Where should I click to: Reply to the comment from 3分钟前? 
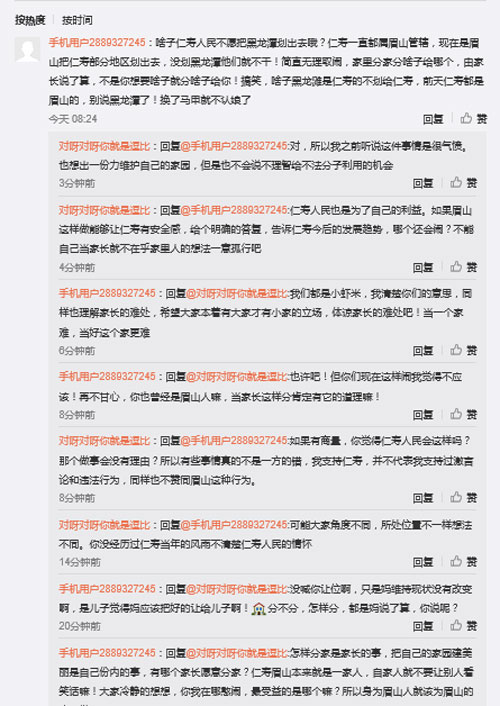[423, 183]
